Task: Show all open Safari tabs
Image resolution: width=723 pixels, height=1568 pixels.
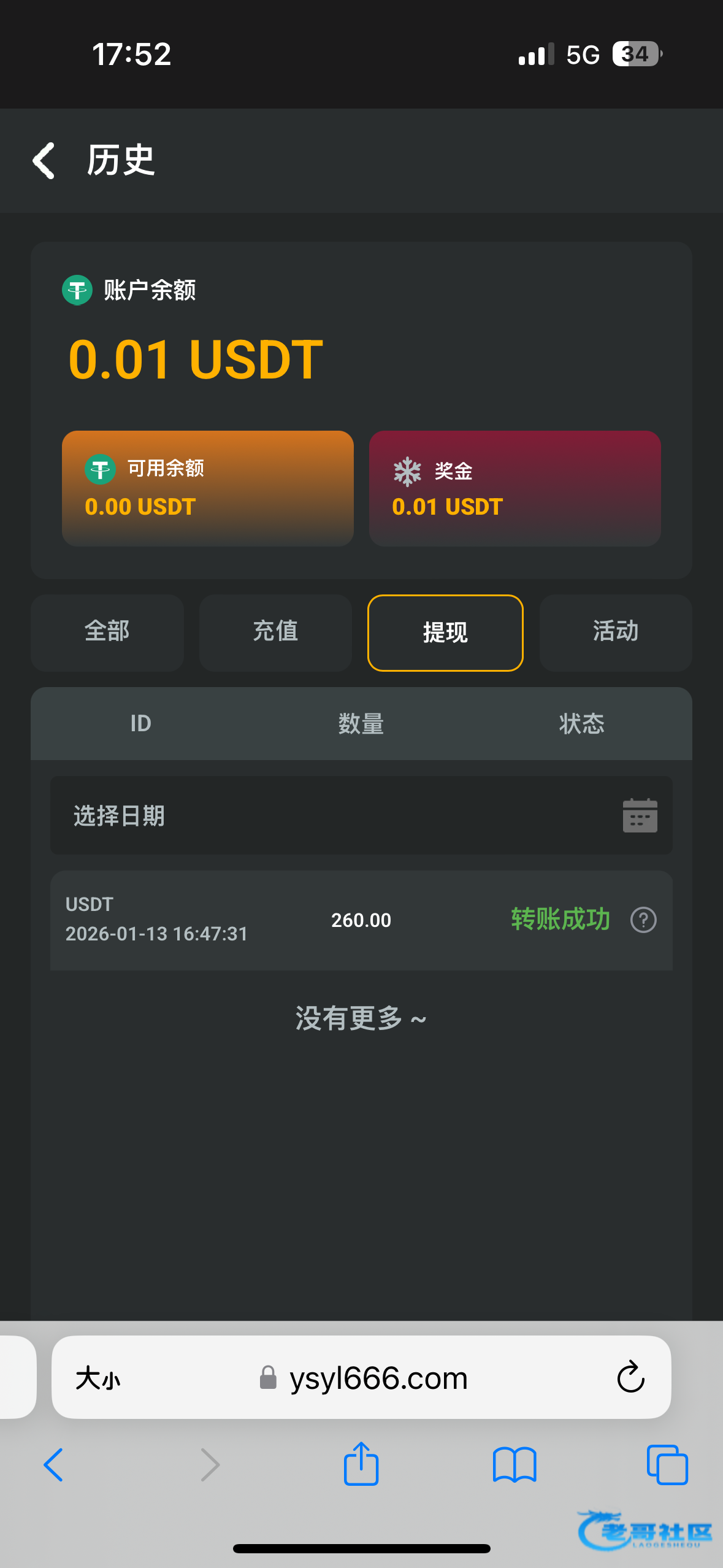Action: pos(667,1464)
